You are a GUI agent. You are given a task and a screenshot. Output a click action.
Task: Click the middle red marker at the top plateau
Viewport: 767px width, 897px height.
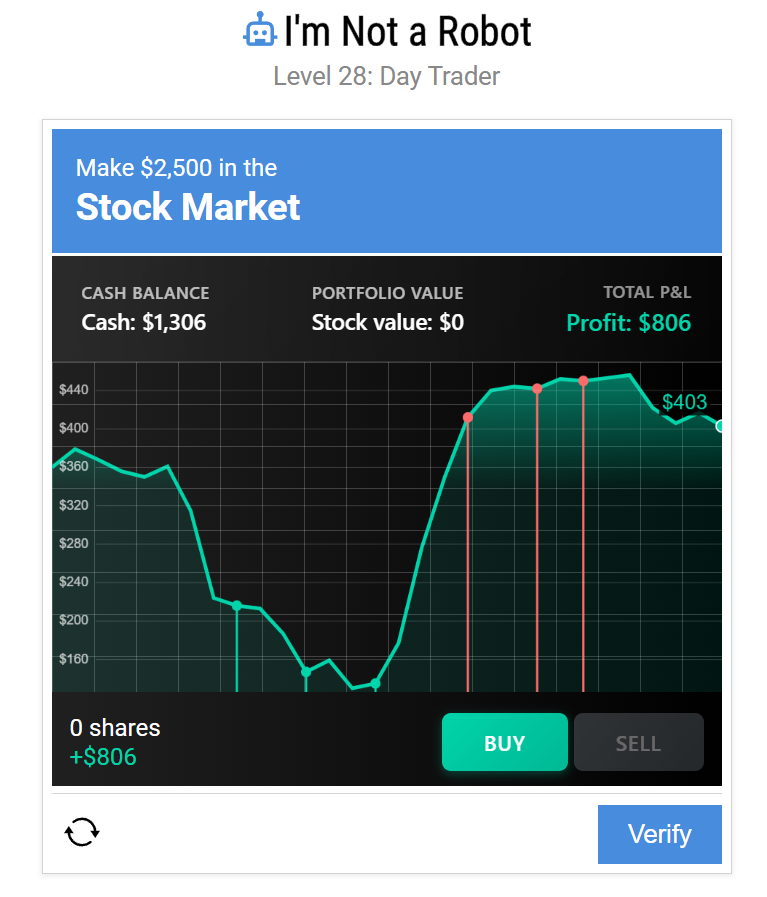tap(537, 387)
